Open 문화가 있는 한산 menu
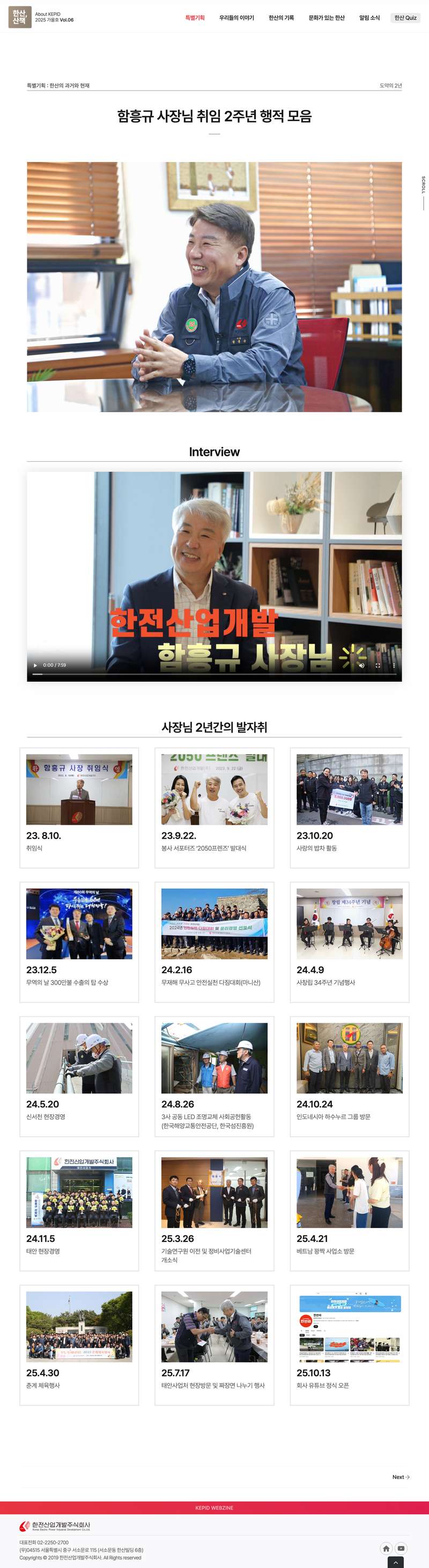 click(326, 18)
